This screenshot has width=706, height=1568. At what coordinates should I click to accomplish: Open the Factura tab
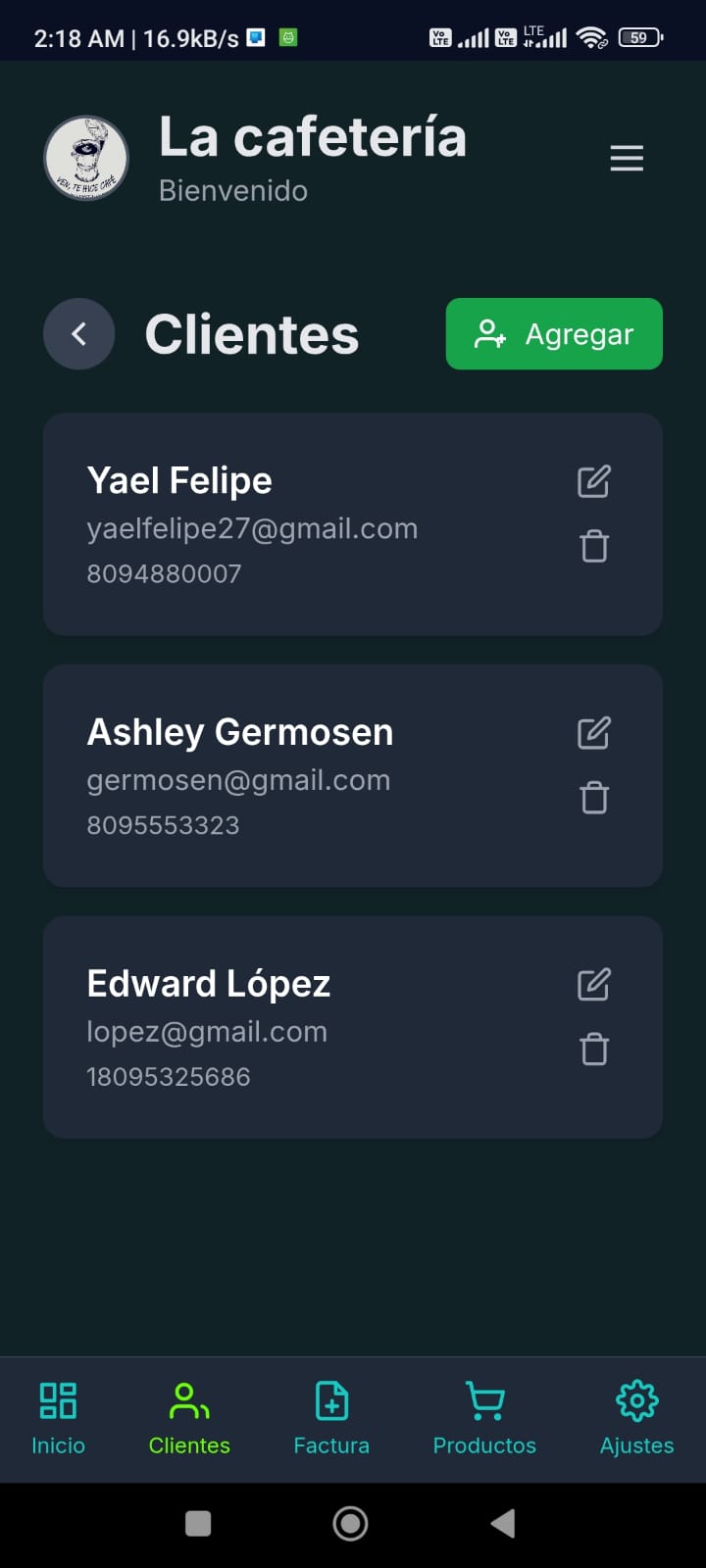[x=331, y=1418]
